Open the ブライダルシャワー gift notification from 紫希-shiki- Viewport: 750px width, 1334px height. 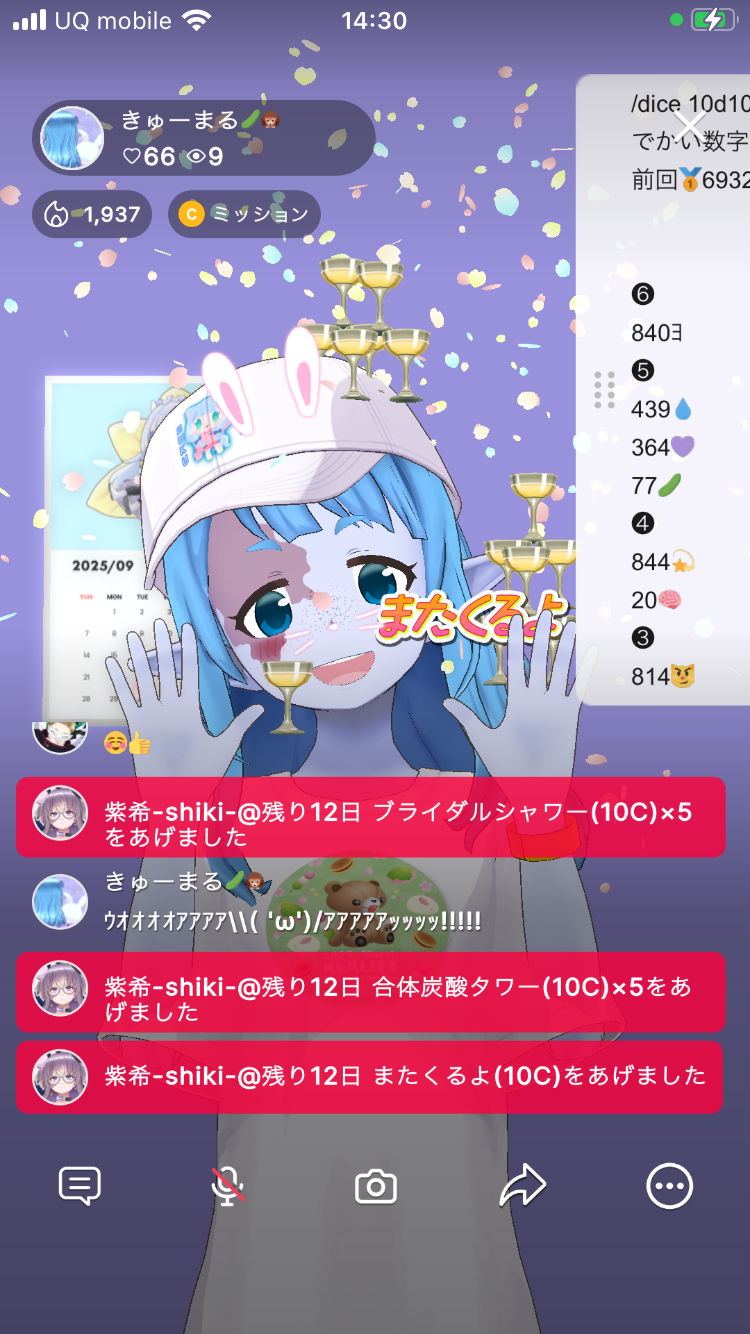pos(370,818)
